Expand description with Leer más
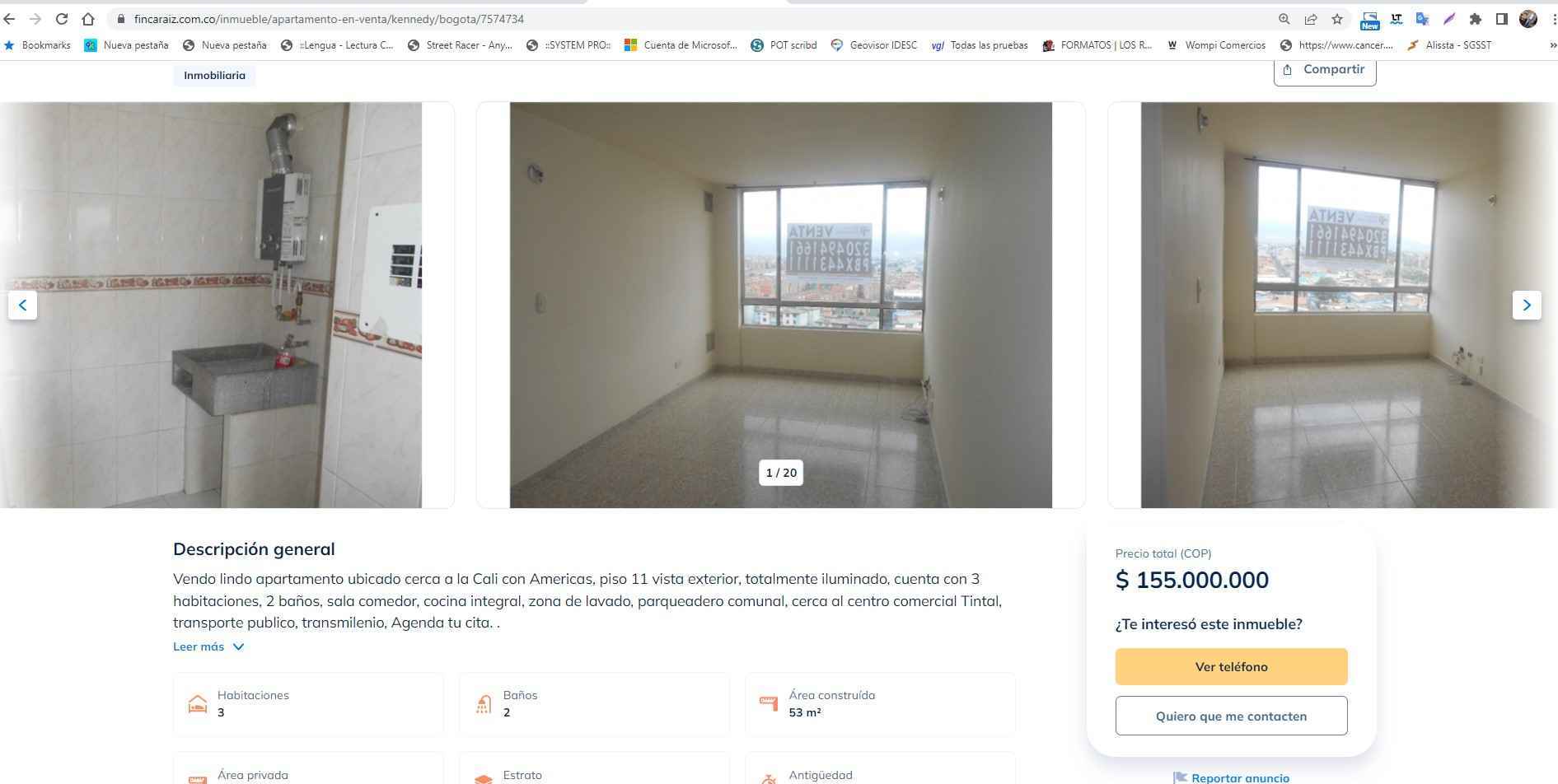 (208, 647)
